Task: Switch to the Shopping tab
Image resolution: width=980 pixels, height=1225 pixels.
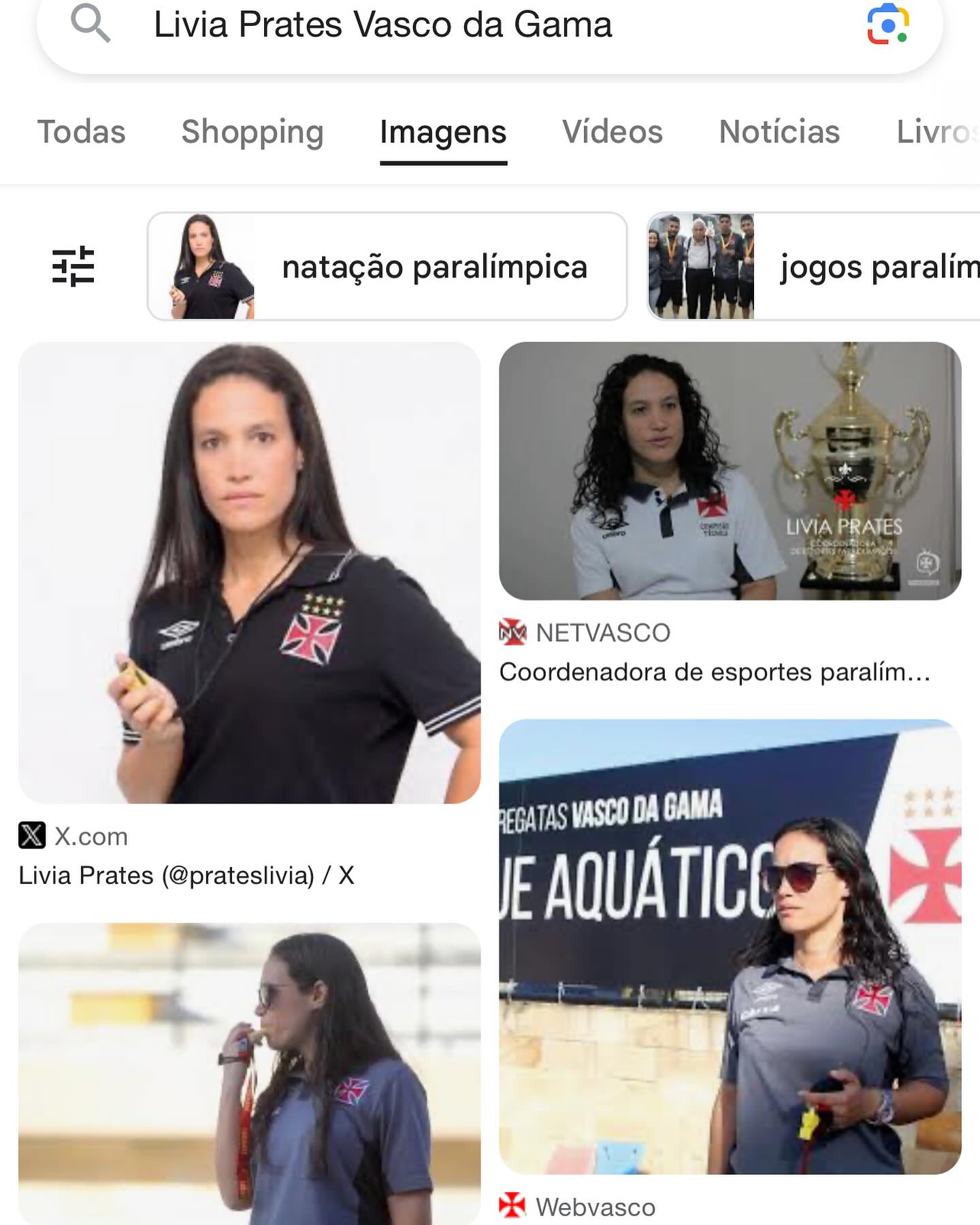Action: pos(252,132)
